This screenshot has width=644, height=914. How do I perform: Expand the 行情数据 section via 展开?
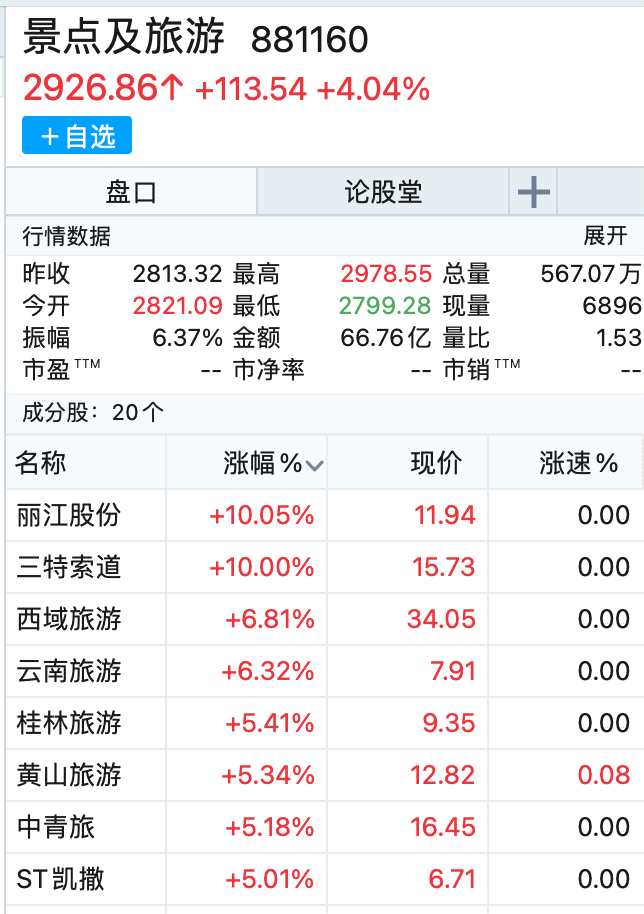pyautogui.click(x=605, y=237)
